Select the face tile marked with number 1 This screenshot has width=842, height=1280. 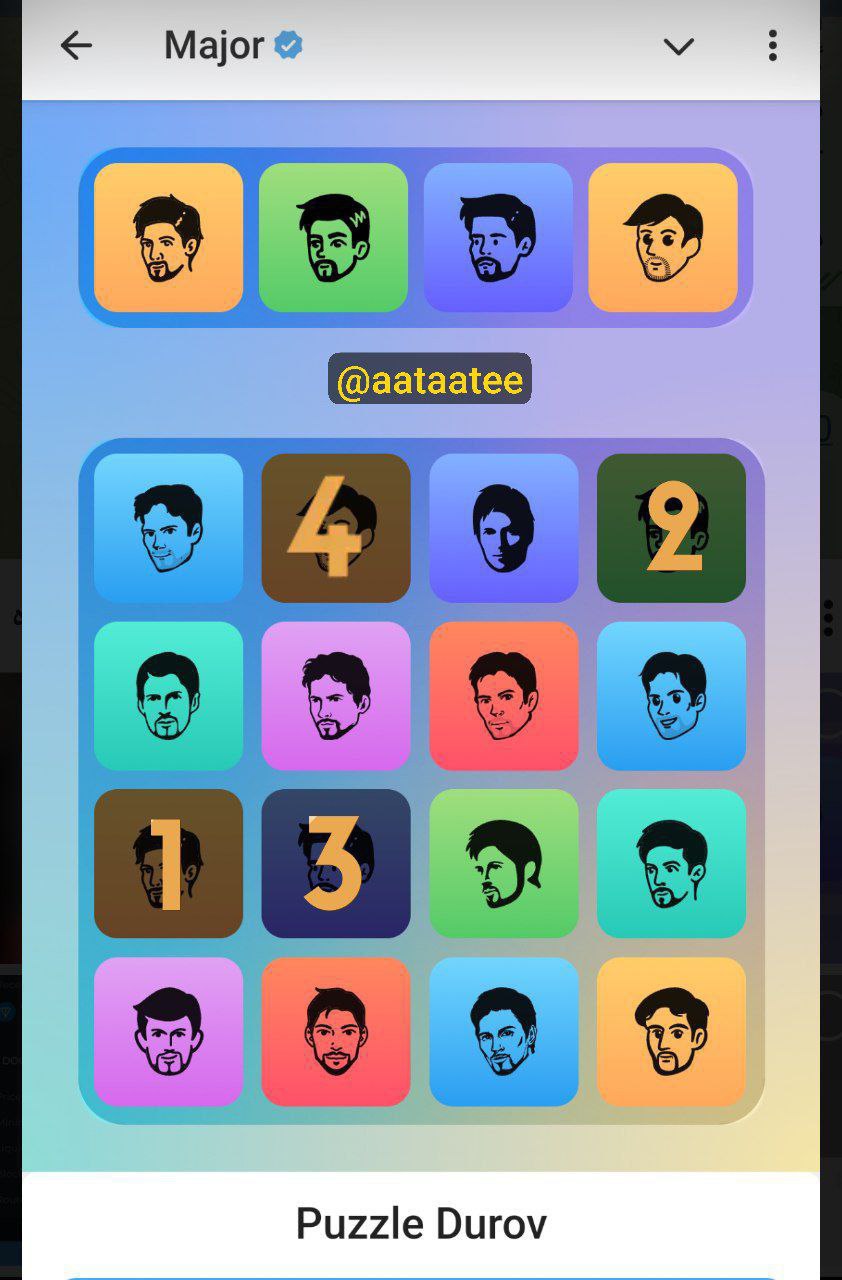(168, 863)
